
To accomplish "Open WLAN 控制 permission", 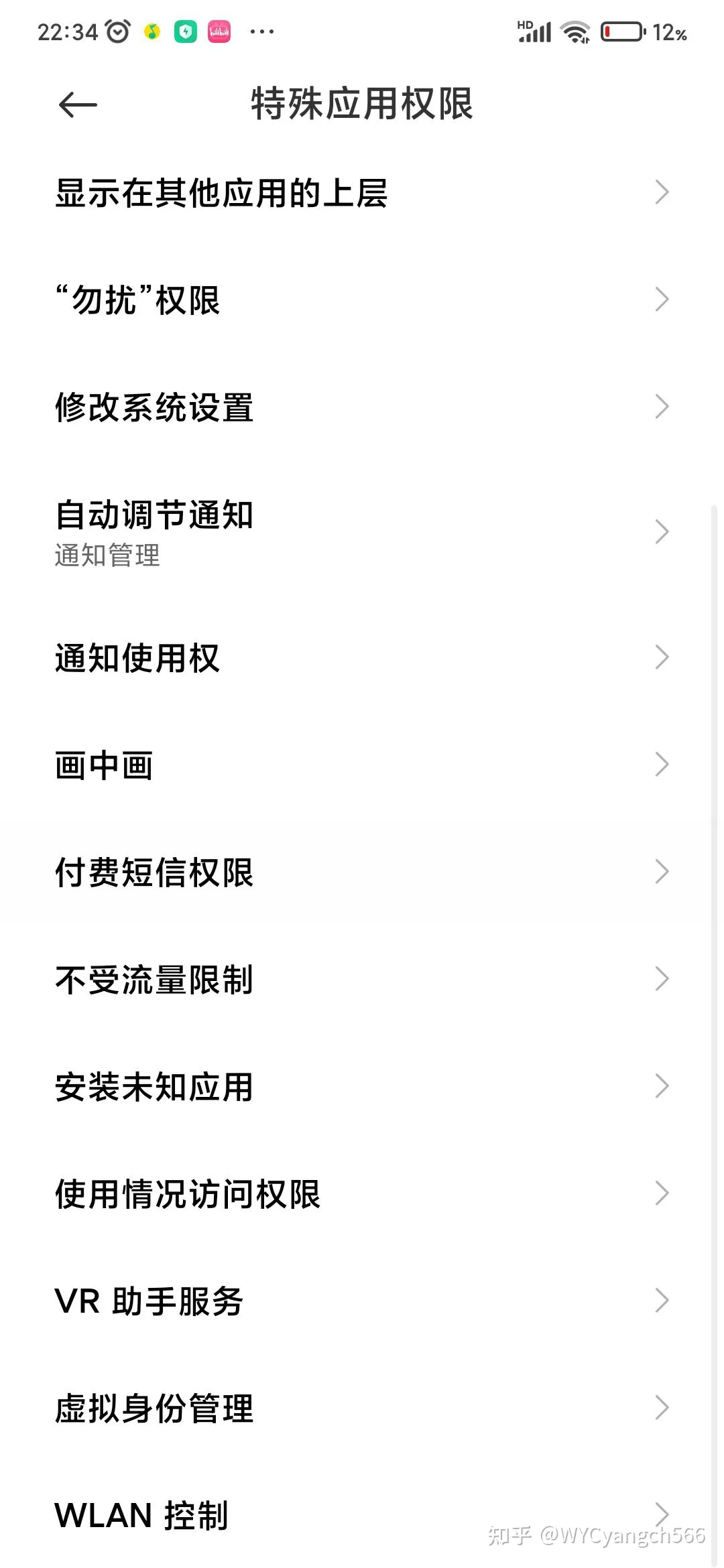I will tap(268, 1515).
